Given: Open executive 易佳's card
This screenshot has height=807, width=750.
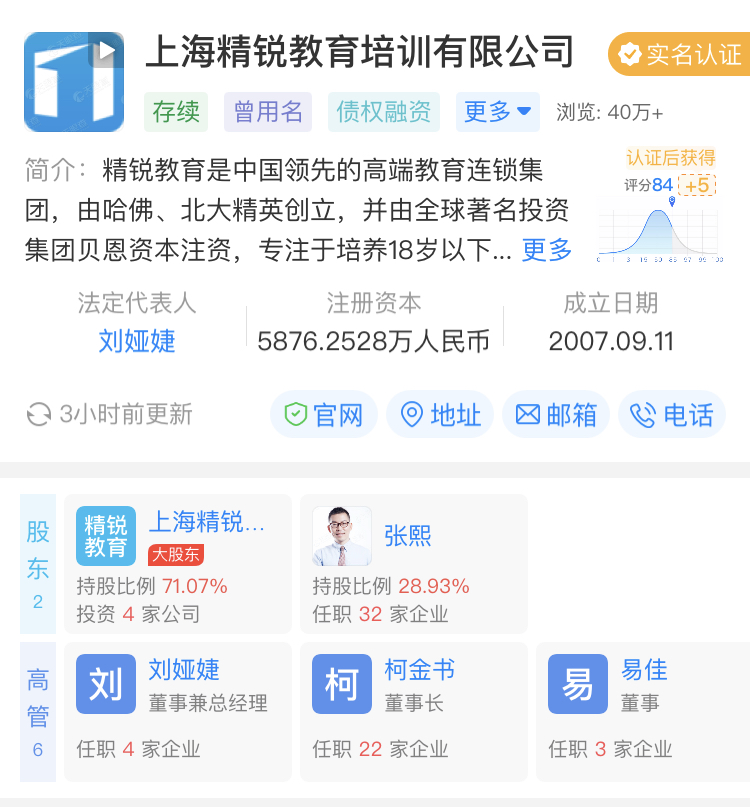Looking at the screenshot, I should (x=640, y=711).
